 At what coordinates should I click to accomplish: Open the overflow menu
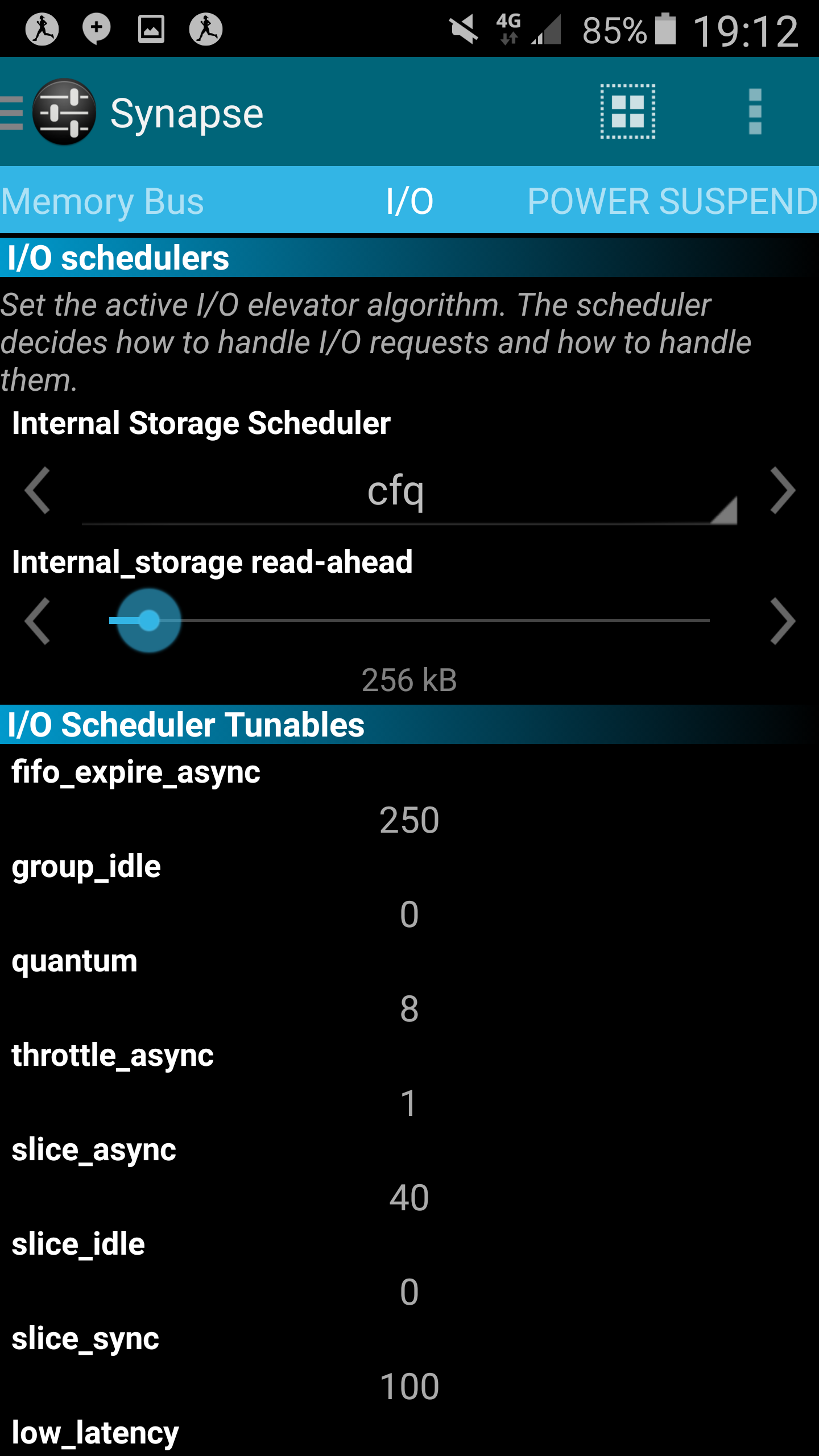click(755, 111)
